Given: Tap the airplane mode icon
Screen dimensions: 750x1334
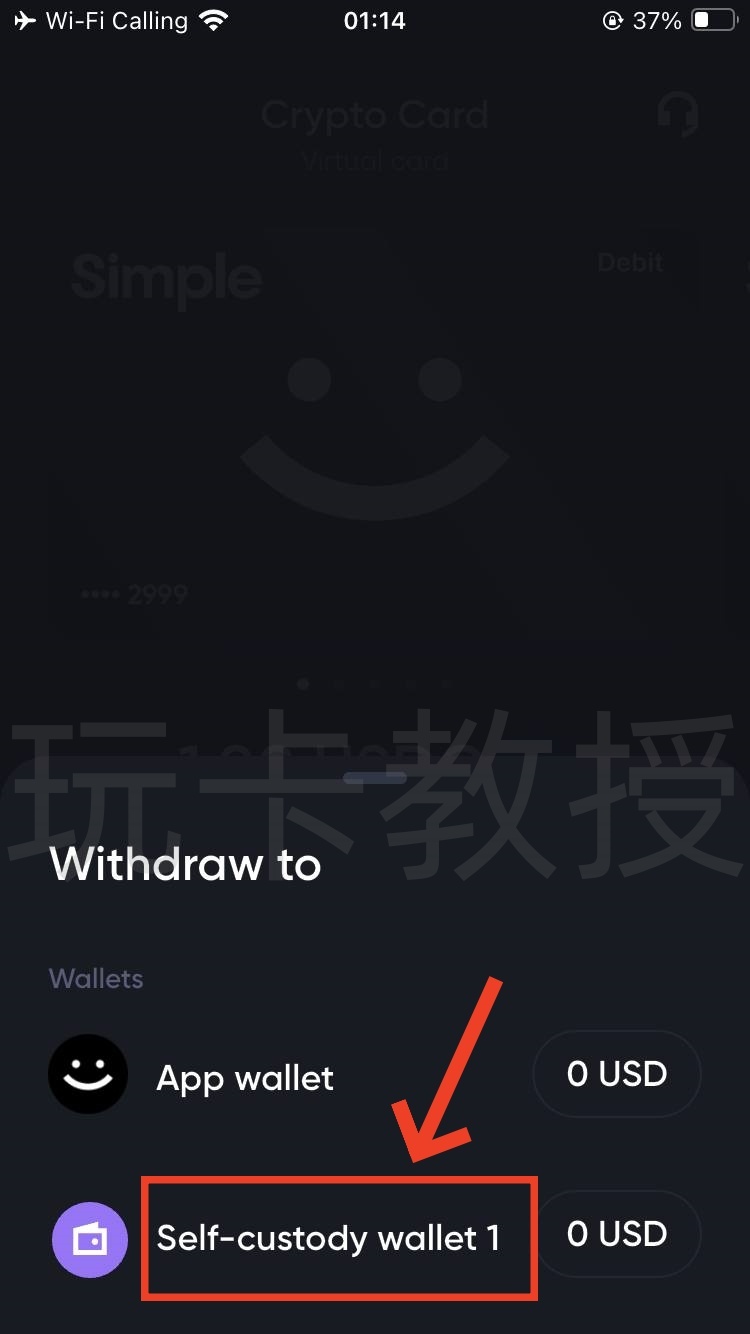Looking at the screenshot, I should coord(23,18).
